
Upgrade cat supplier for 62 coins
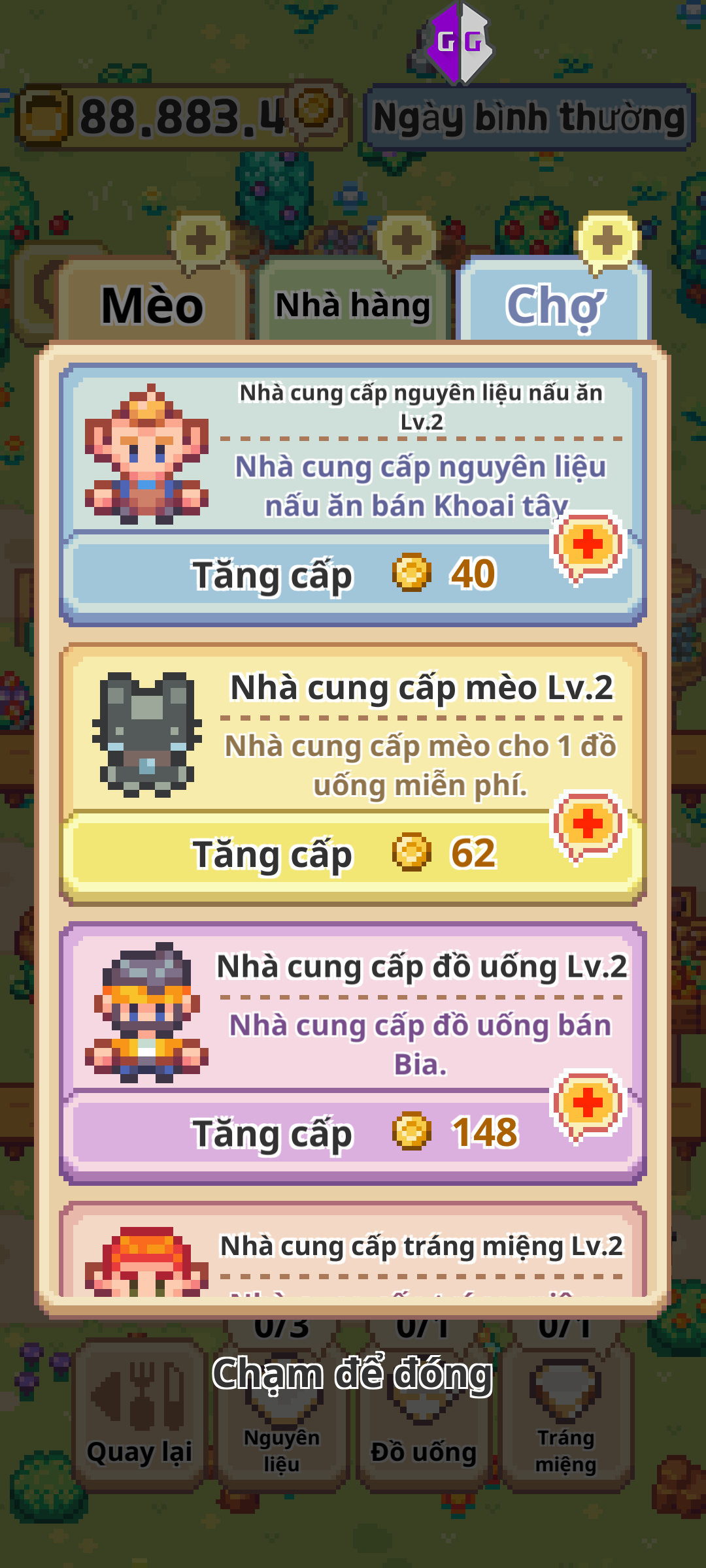[346, 854]
